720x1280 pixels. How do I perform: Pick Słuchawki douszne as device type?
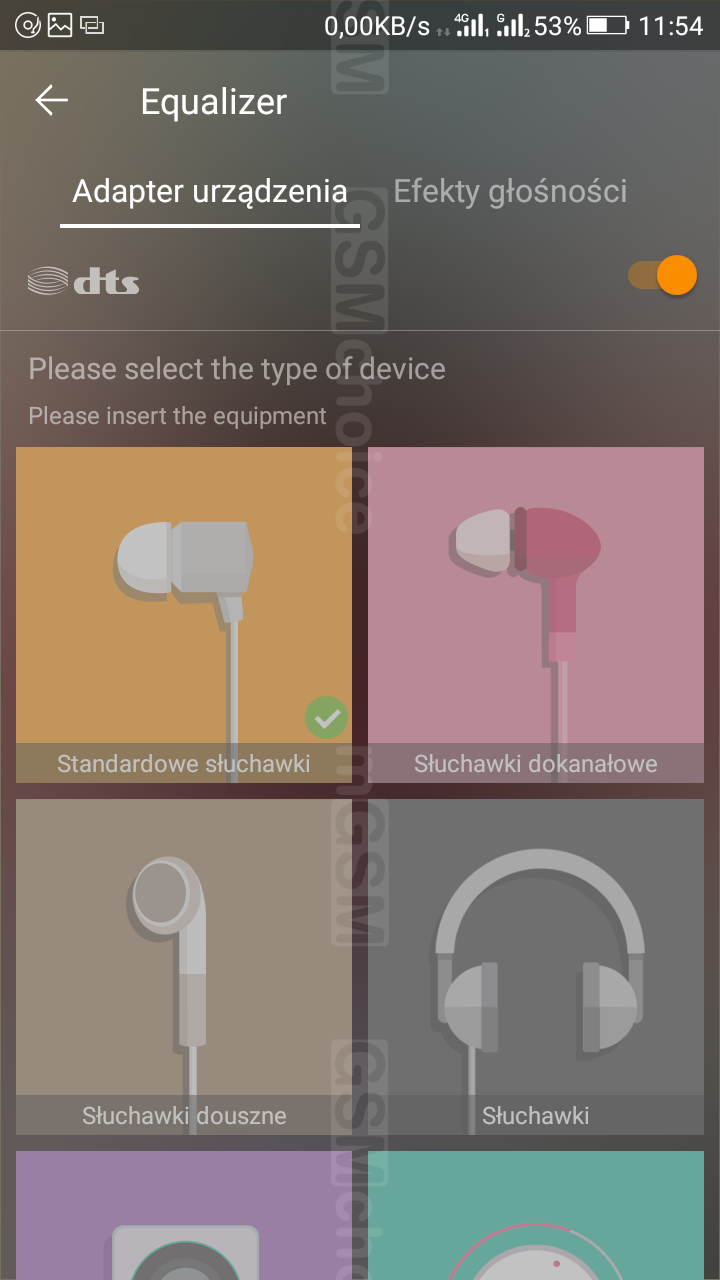[184, 966]
